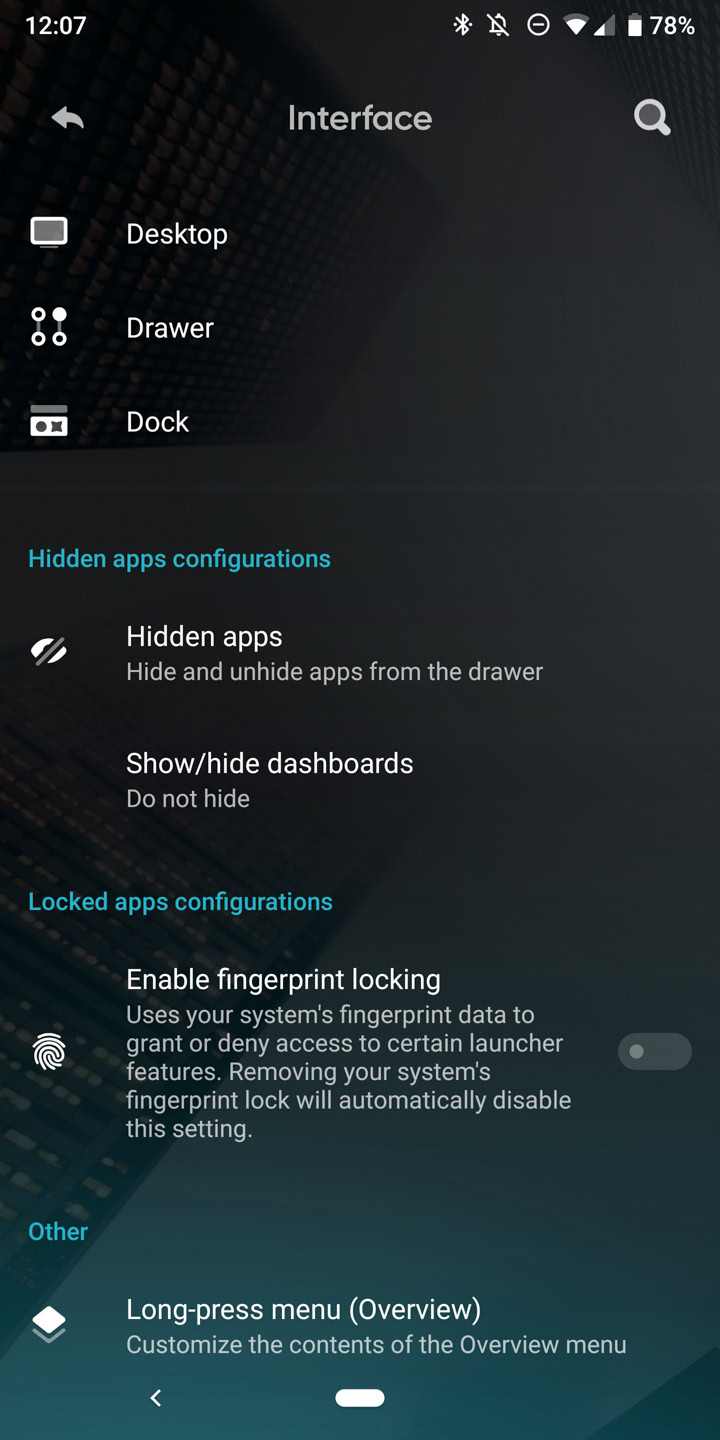Open Long-press menu (Overview) settings
Image resolution: width=720 pixels, height=1440 pixels.
coord(375,1326)
